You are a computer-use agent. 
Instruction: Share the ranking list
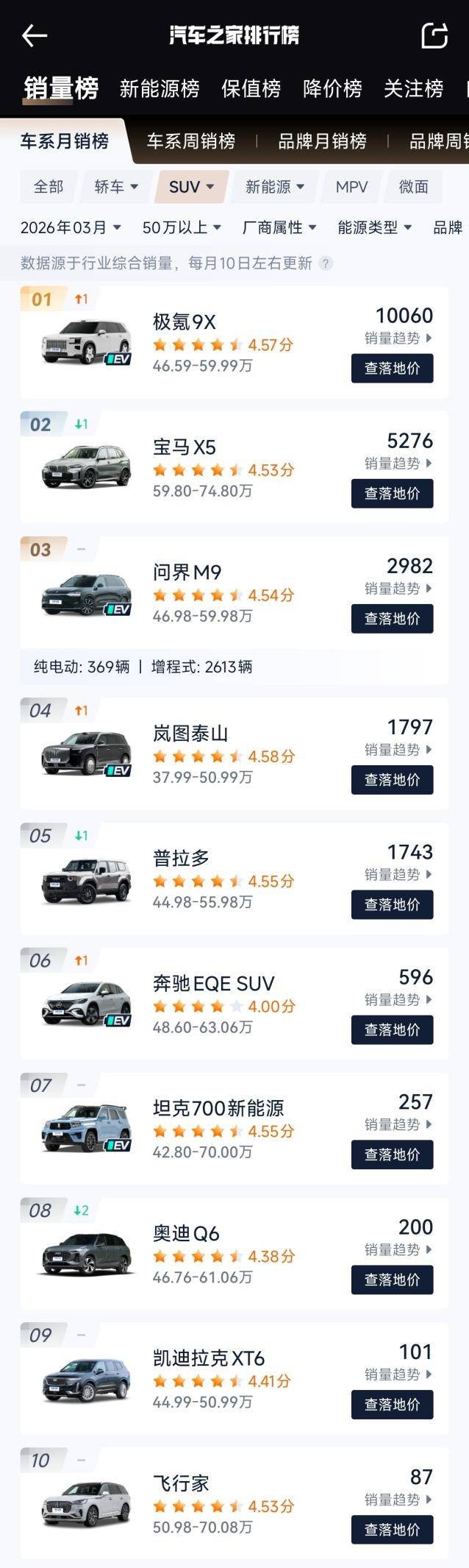[x=434, y=35]
